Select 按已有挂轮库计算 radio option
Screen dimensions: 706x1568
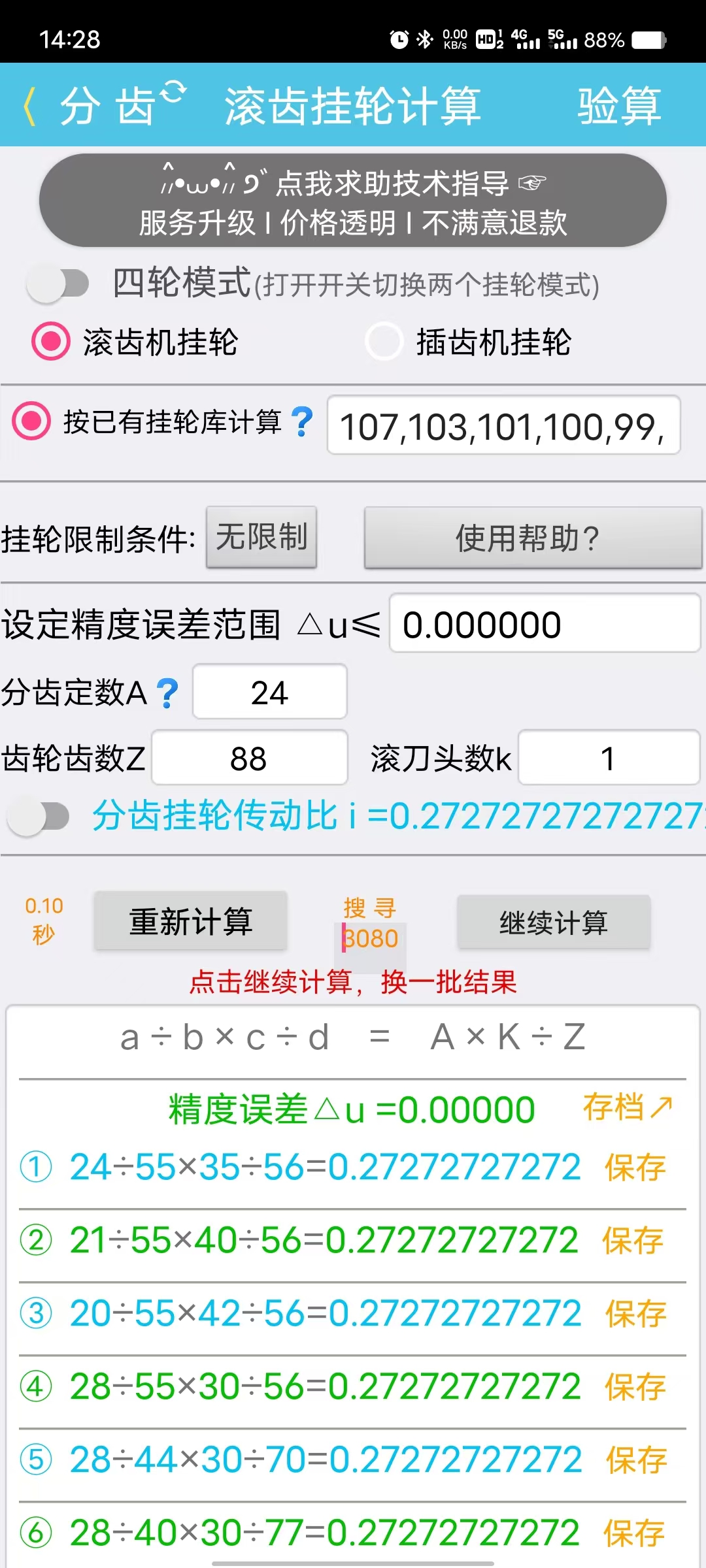[31, 421]
